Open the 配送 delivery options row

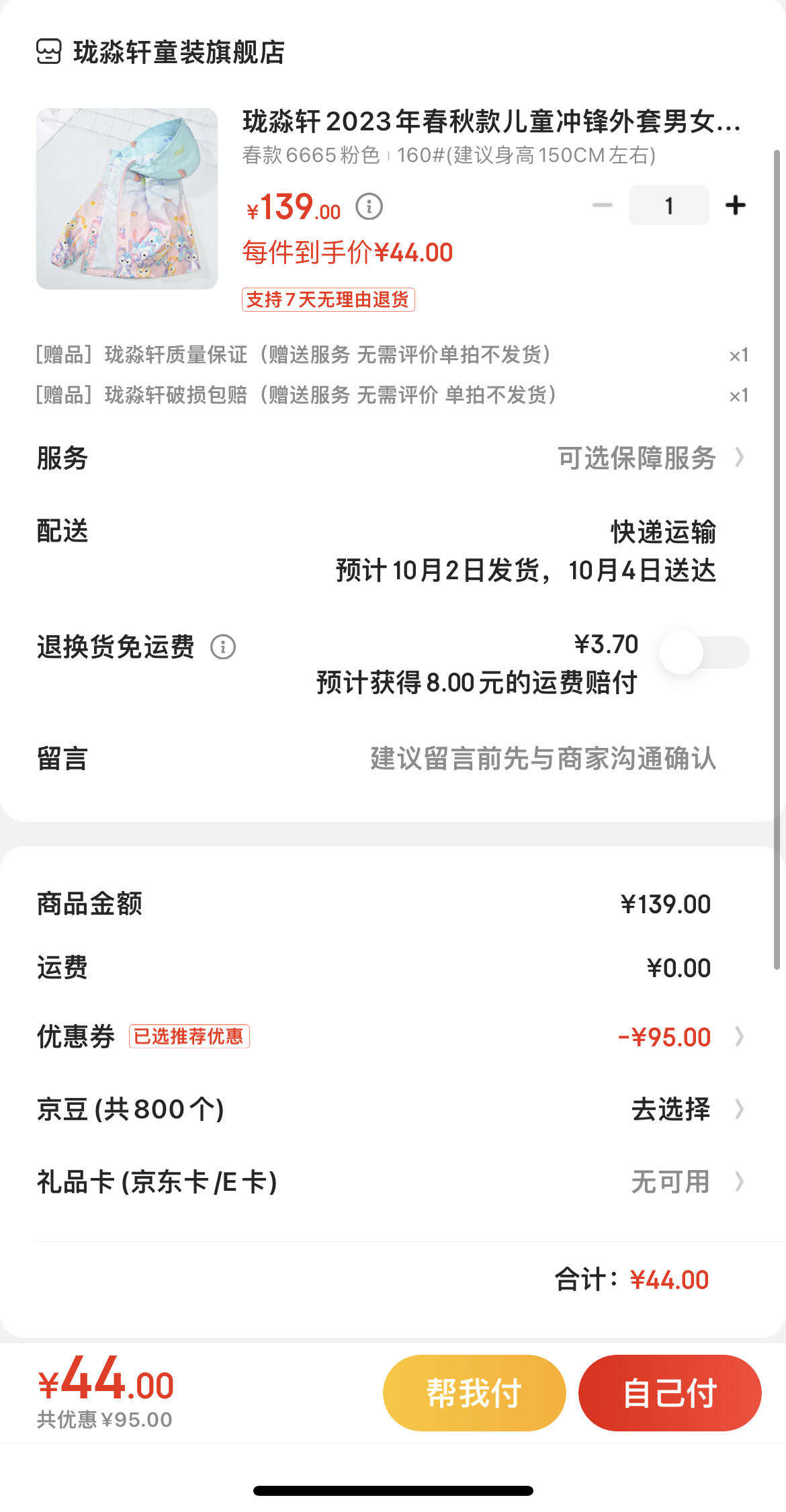(x=393, y=551)
